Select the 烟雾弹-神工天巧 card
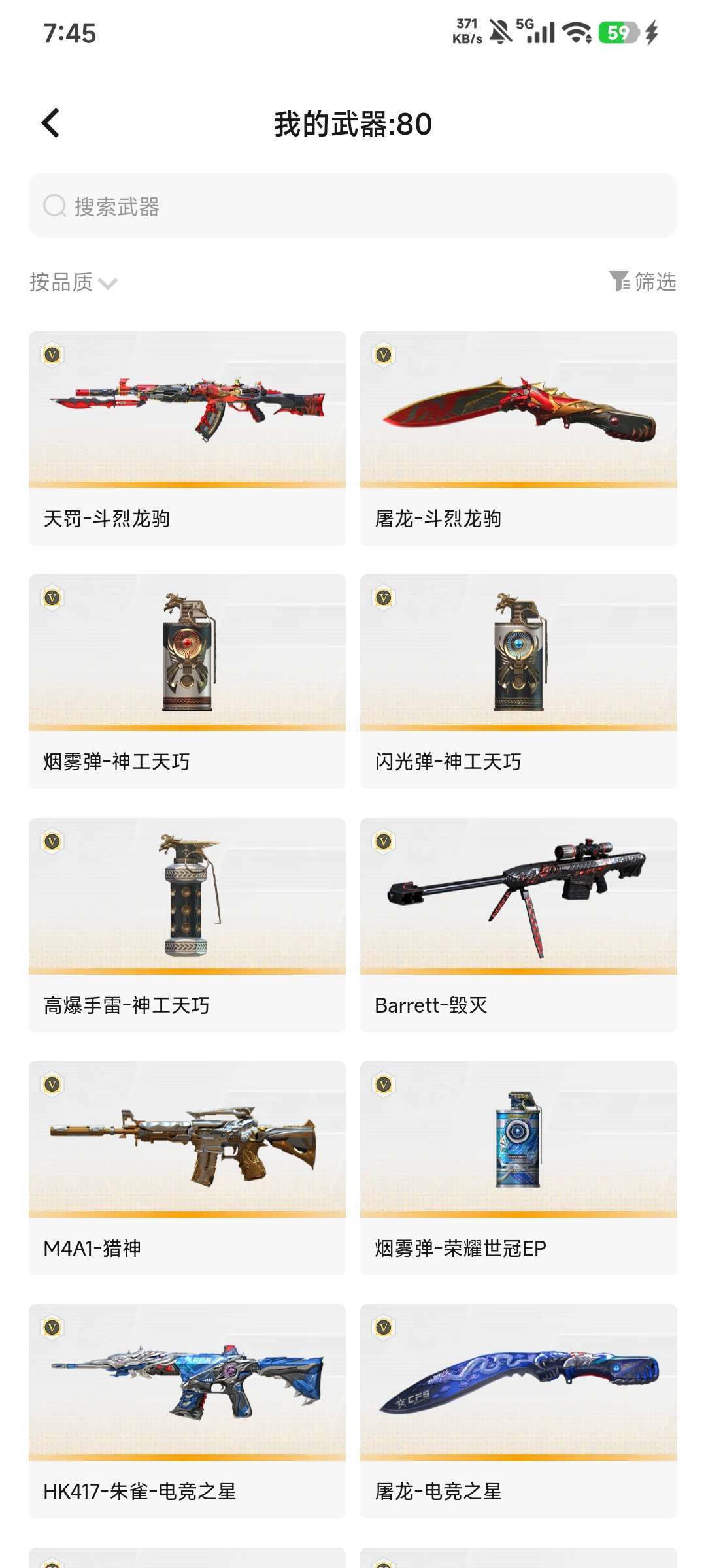Image resolution: width=706 pixels, height=1568 pixels. tap(187, 681)
